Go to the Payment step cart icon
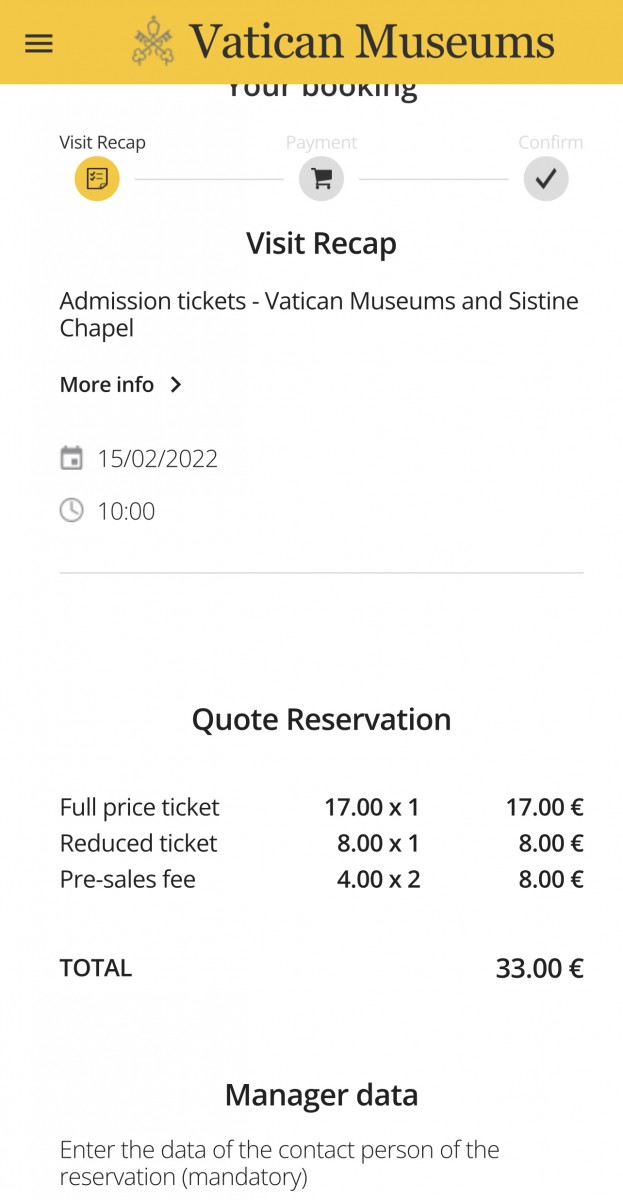Image resolution: width=623 pixels, height=1200 pixels. pyautogui.click(x=321, y=179)
